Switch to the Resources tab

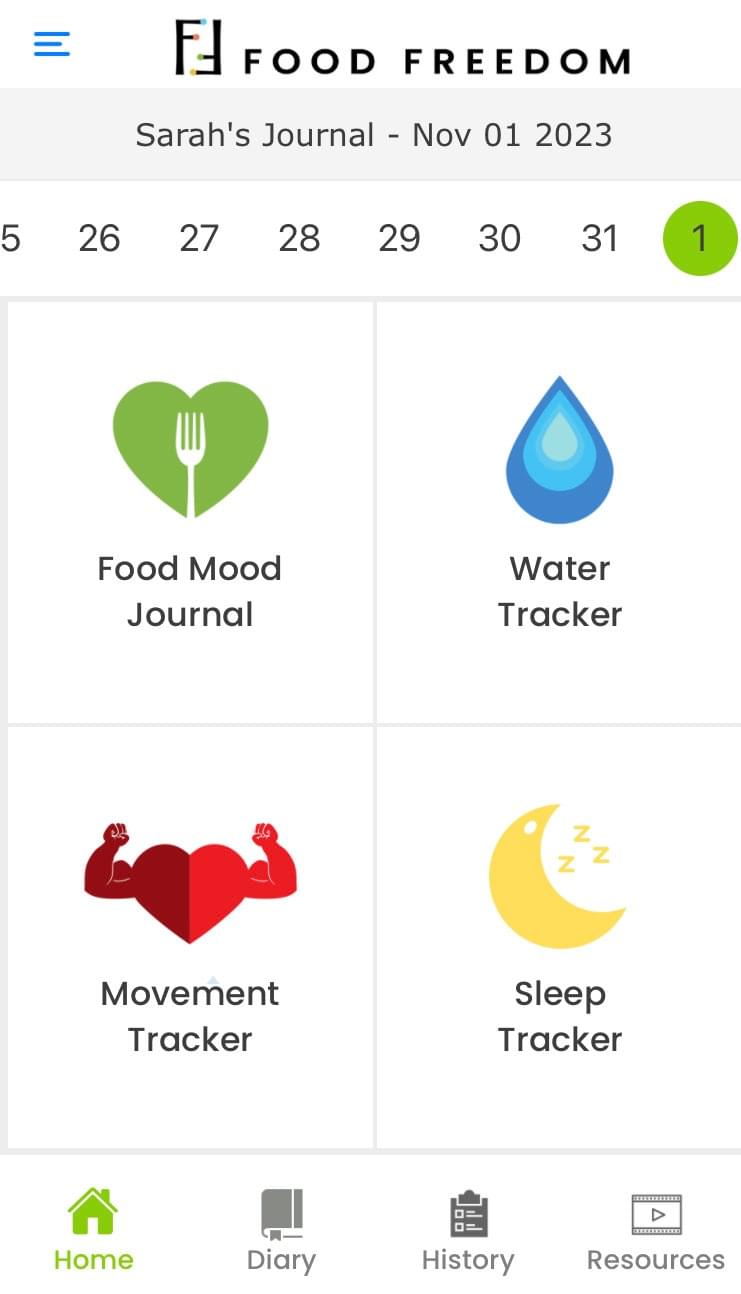[655, 1229]
